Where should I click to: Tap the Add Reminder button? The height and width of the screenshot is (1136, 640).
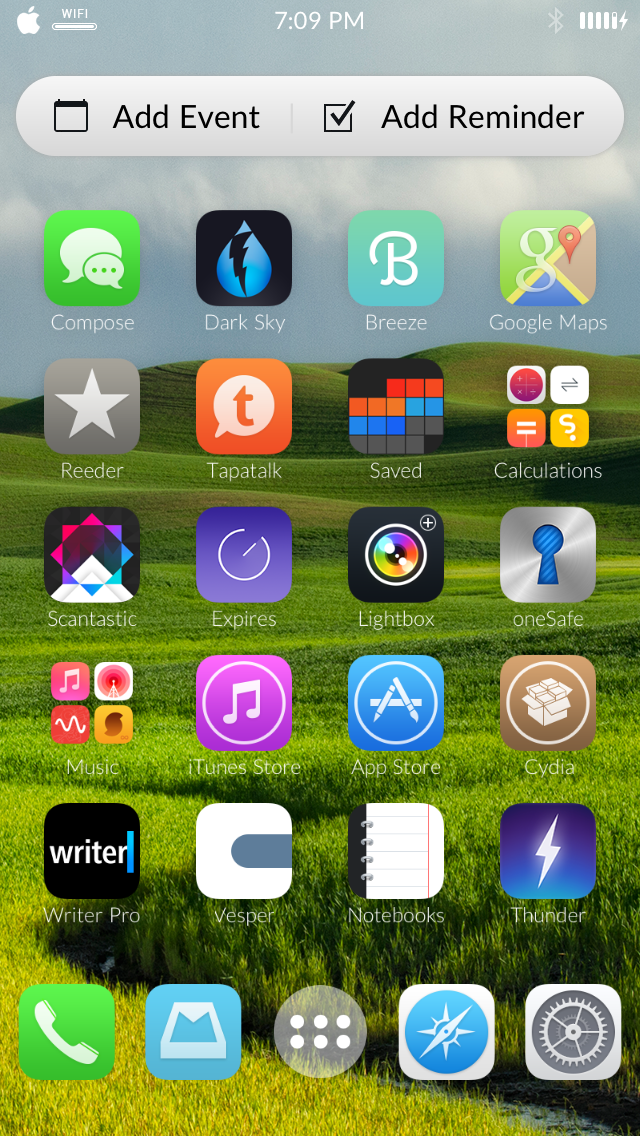click(455, 117)
